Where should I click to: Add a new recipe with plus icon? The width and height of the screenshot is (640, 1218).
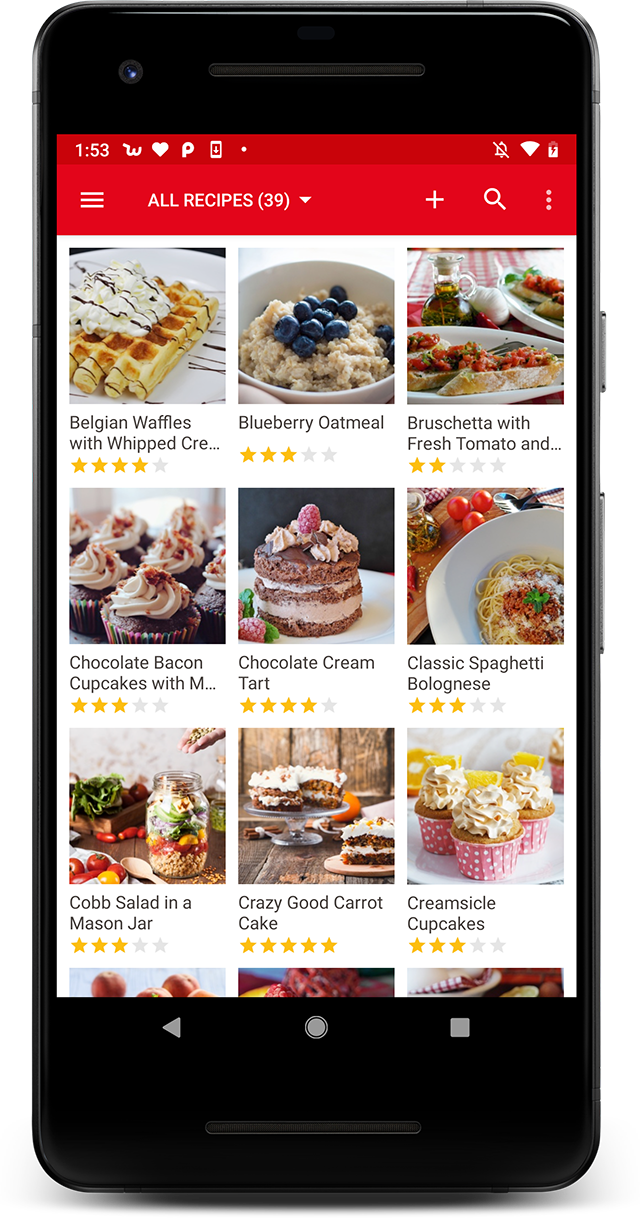point(434,200)
